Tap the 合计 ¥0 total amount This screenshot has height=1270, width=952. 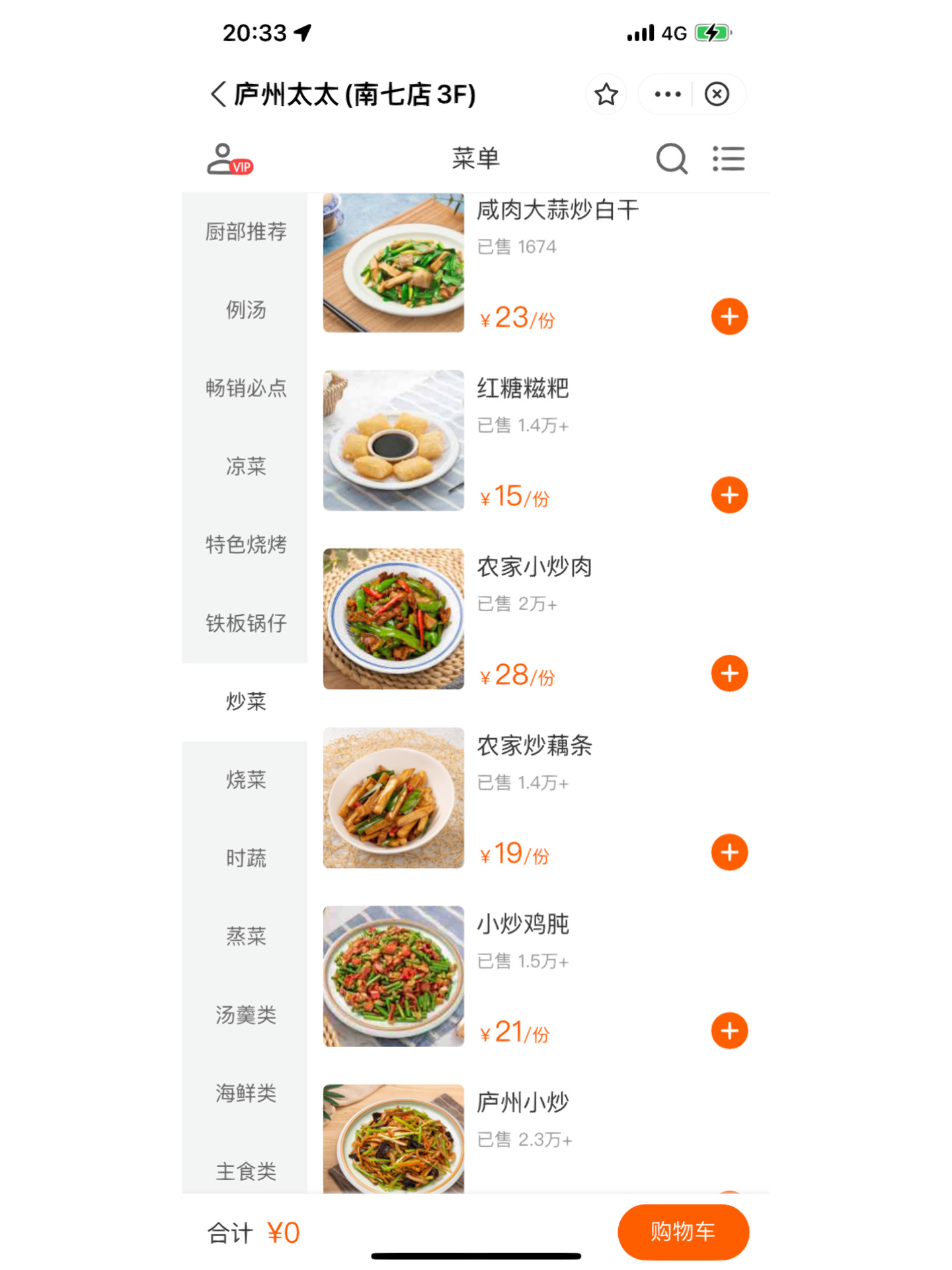pos(254,1232)
